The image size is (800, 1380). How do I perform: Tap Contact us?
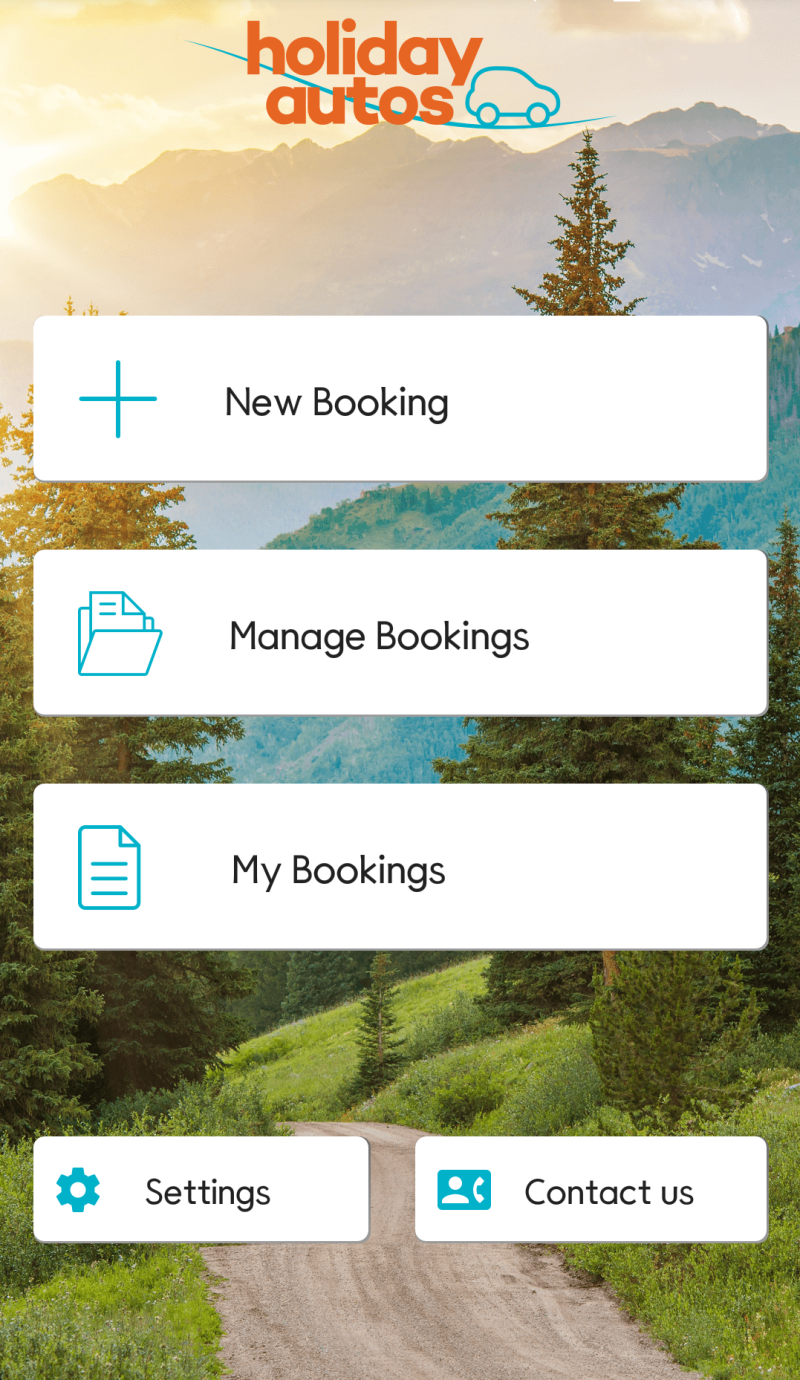tap(591, 1190)
